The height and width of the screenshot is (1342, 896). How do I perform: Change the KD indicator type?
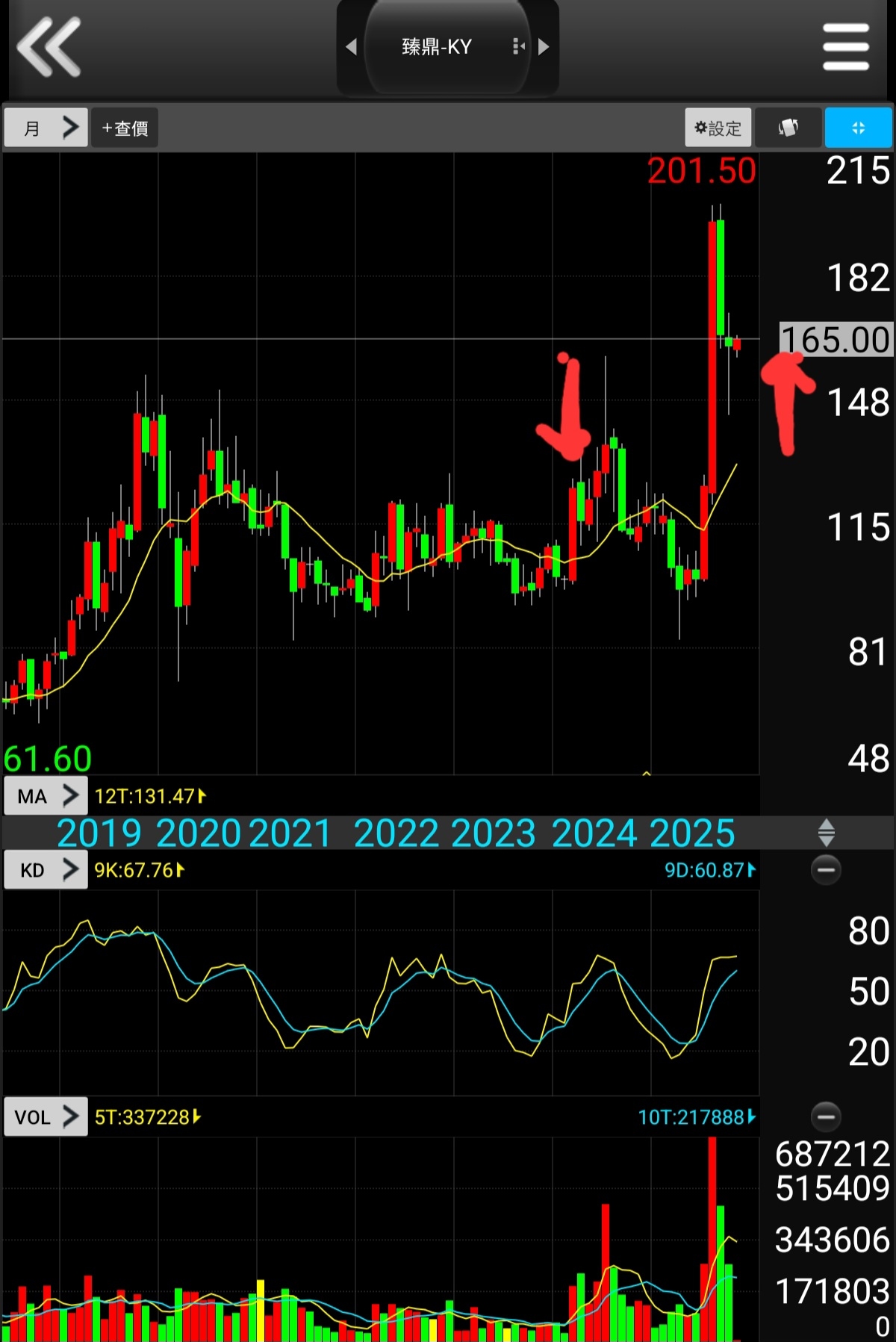pos(46,870)
